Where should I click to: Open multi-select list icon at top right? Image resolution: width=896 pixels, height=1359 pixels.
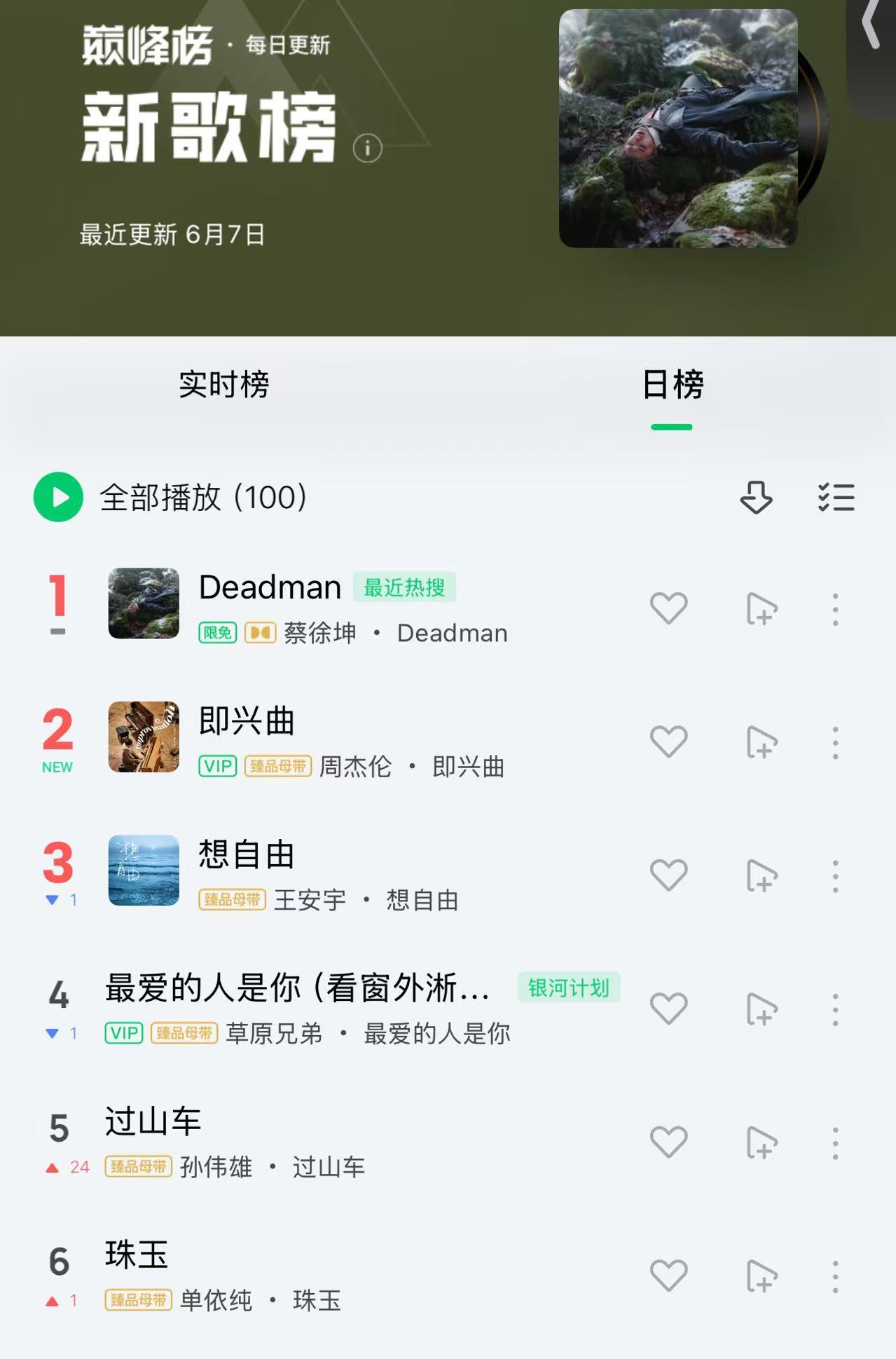pyautogui.click(x=835, y=498)
